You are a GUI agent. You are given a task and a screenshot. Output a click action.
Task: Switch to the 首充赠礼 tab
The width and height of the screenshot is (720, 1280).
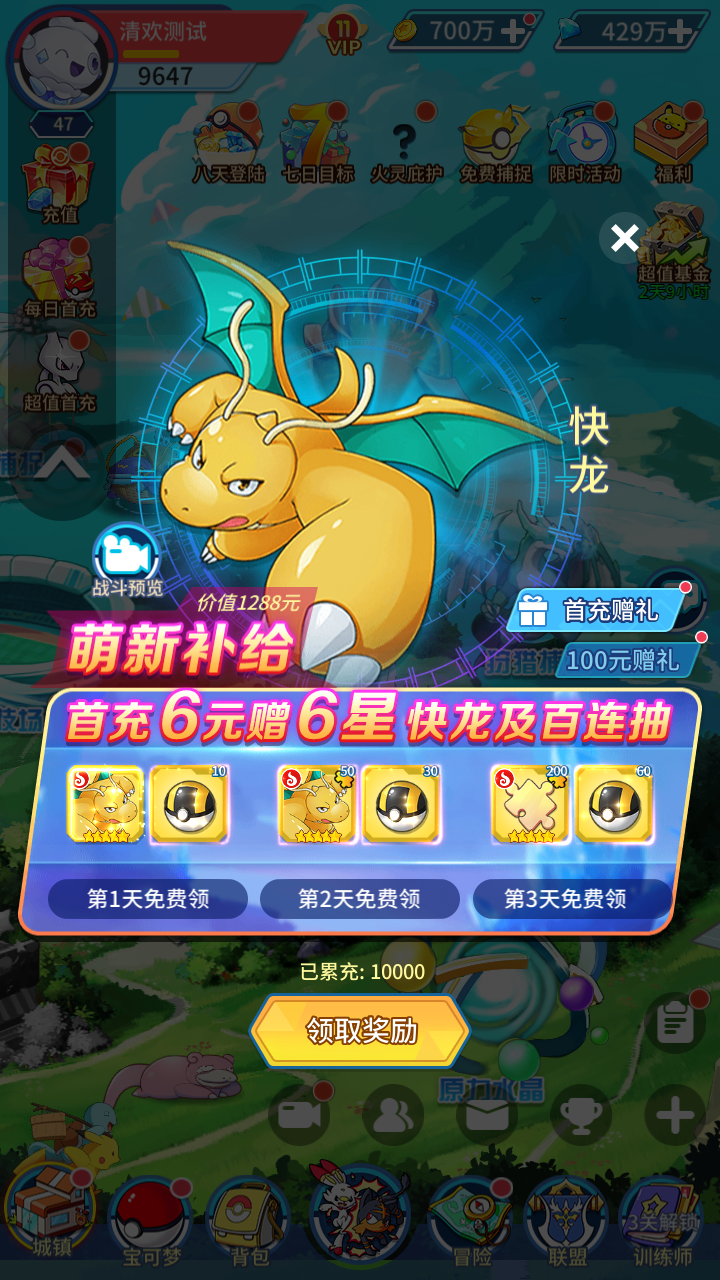pyautogui.click(x=597, y=610)
